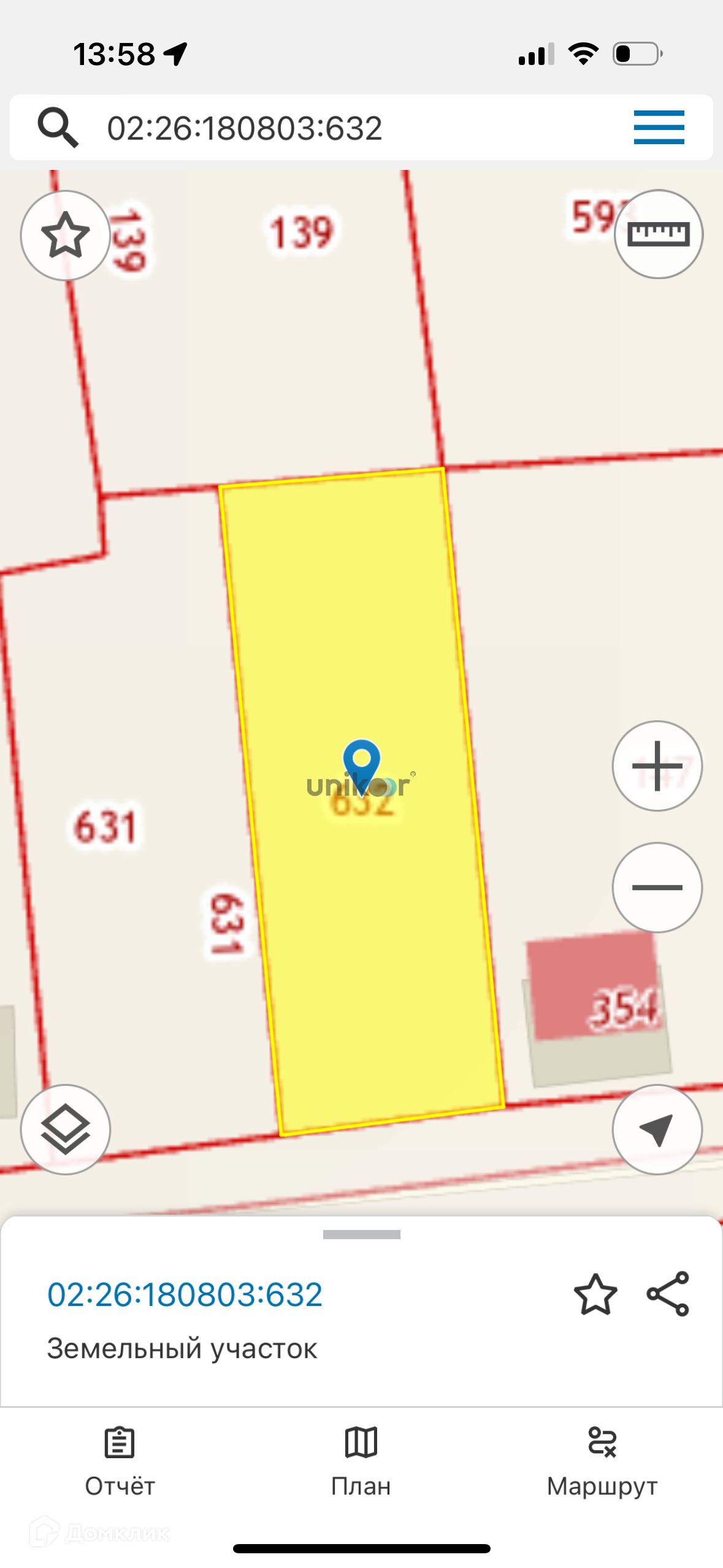Open the ruler measurement tool
The height and width of the screenshot is (1568, 723).
659,234
